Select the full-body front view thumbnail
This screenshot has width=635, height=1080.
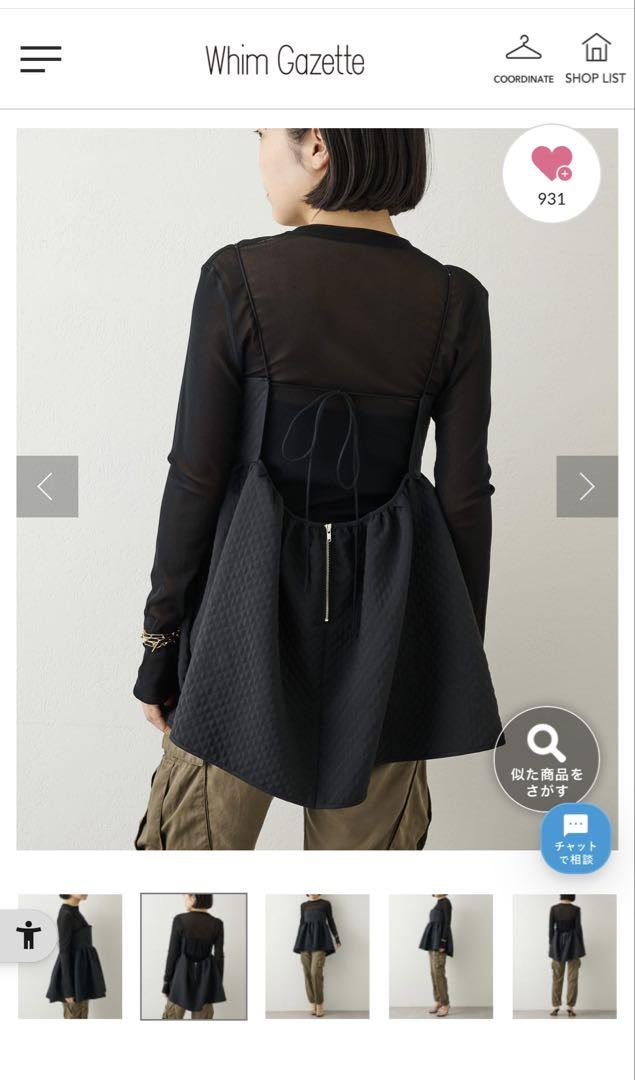[x=317, y=956]
